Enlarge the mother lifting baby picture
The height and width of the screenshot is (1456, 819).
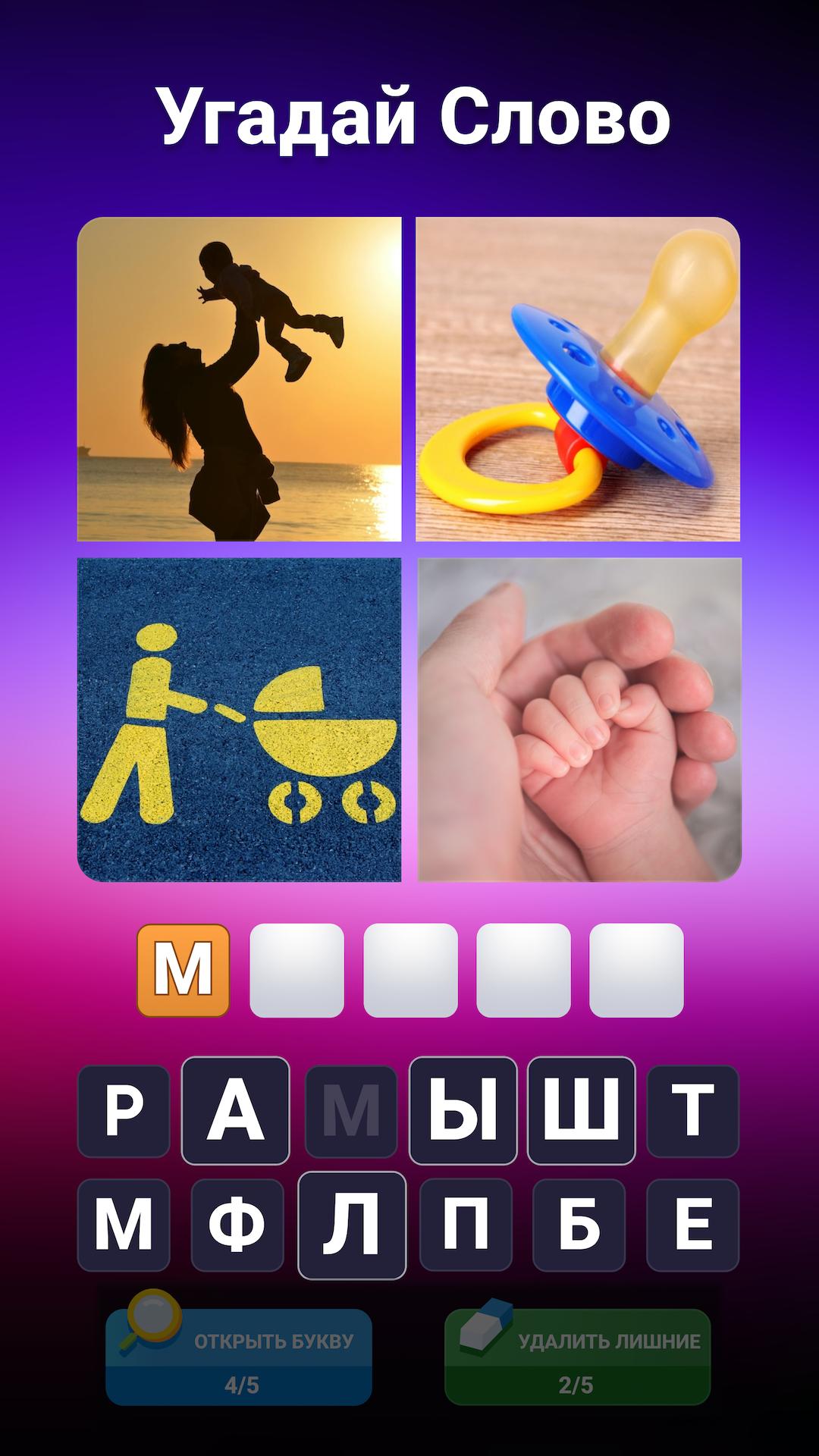[240, 379]
